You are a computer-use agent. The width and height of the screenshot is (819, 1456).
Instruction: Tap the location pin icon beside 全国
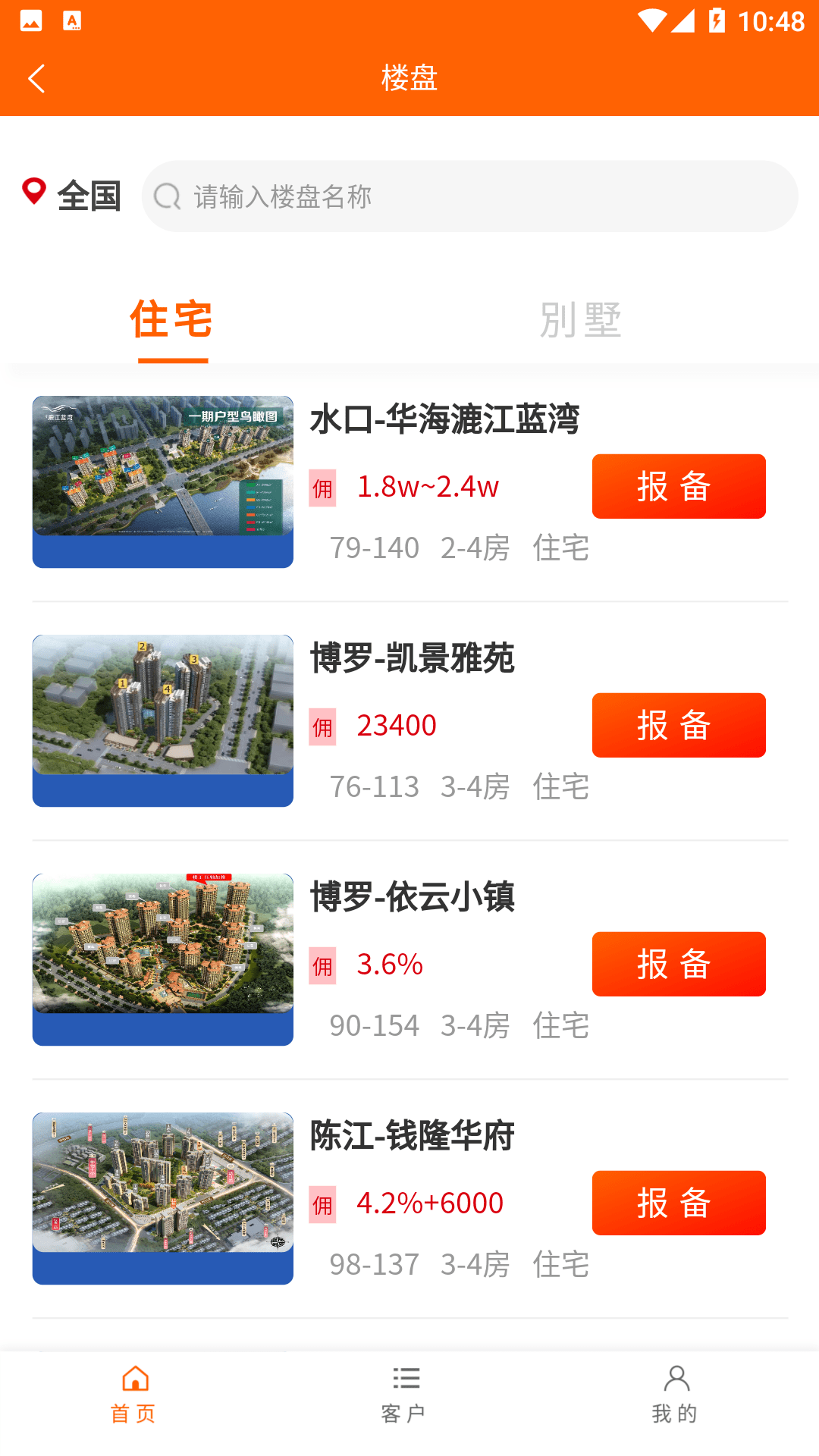(35, 195)
